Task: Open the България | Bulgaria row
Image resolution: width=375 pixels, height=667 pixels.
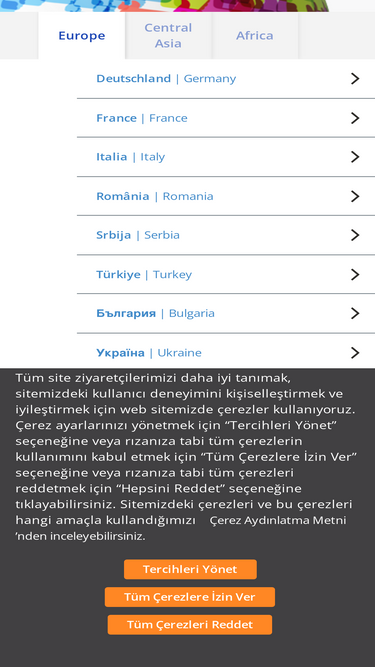Action: tap(226, 314)
